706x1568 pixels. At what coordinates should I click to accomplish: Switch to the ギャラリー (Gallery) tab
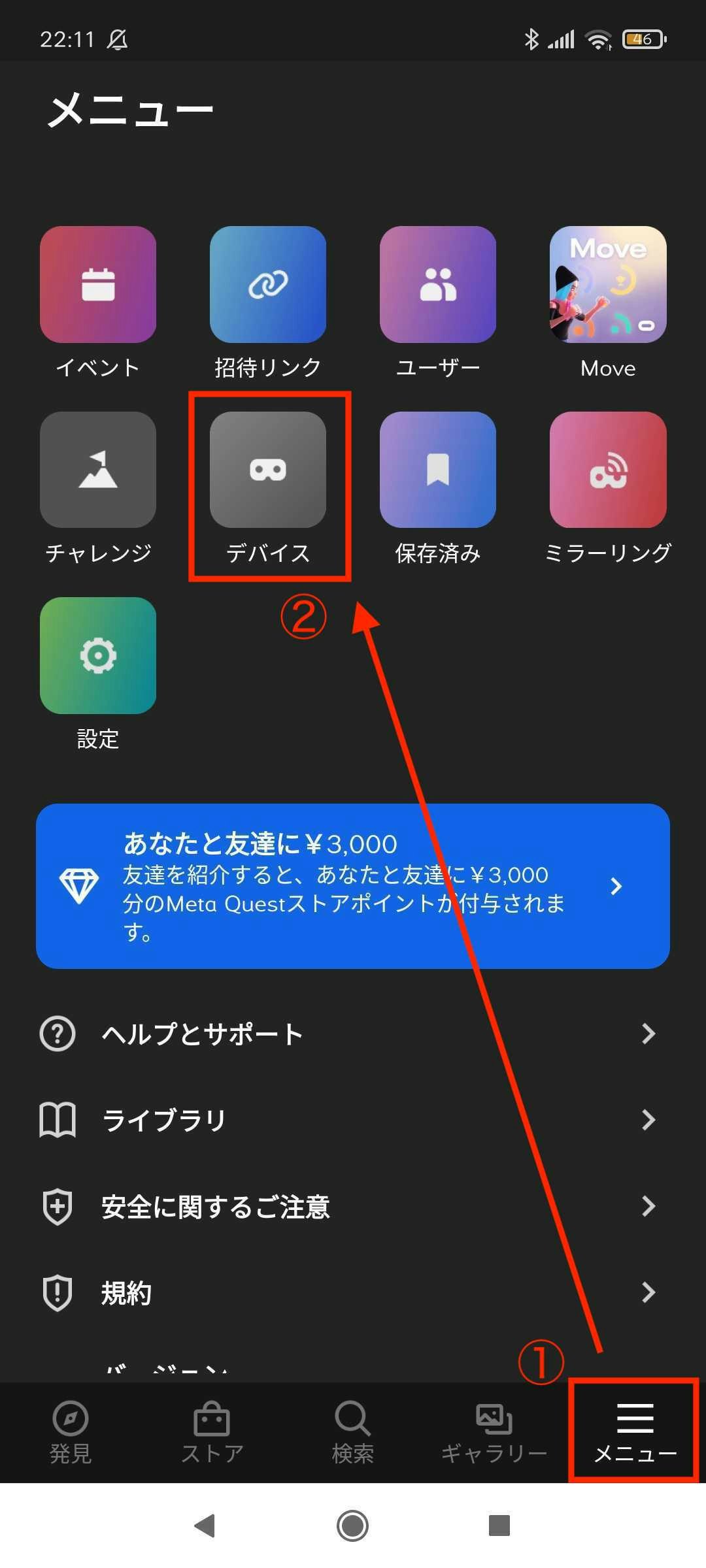[x=494, y=1432]
